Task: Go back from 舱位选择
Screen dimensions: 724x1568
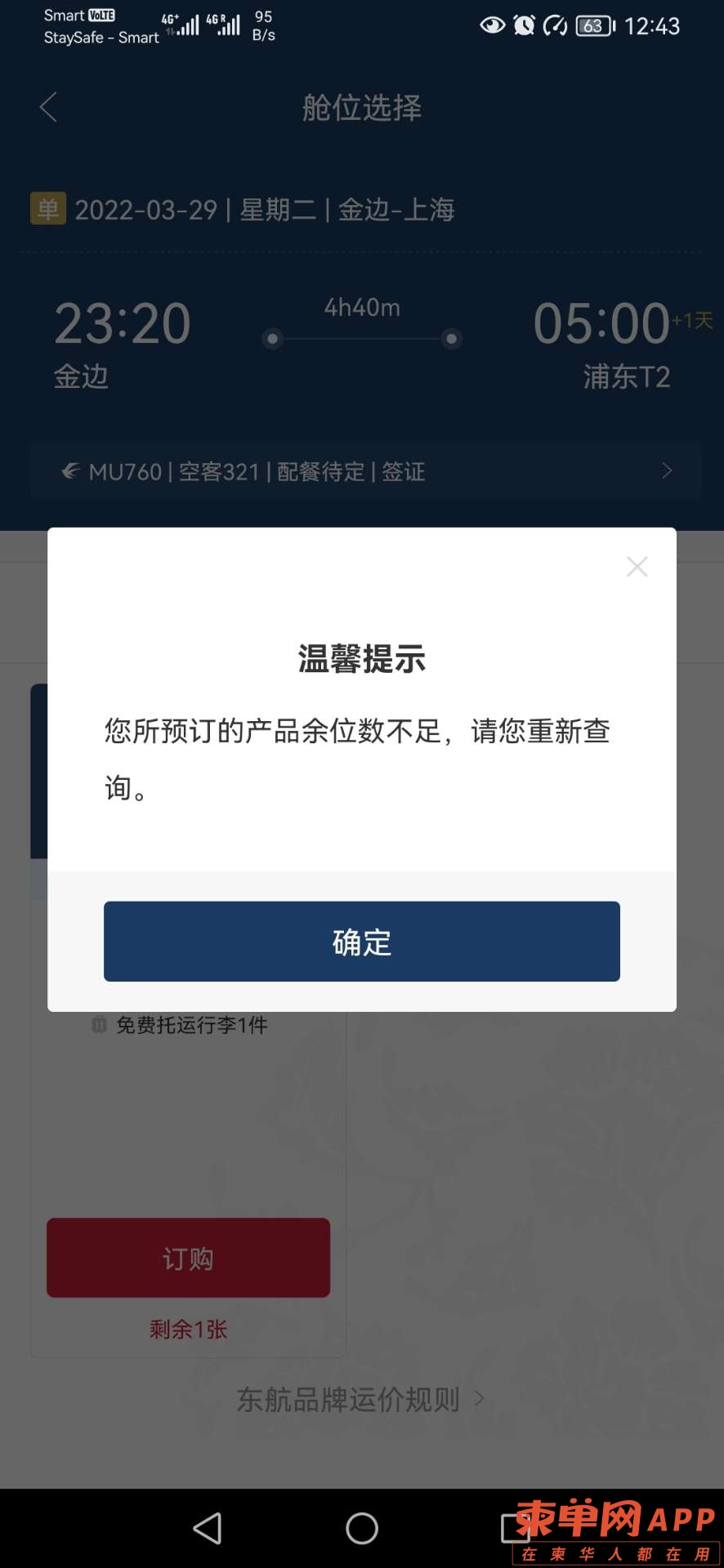Action: (49, 107)
